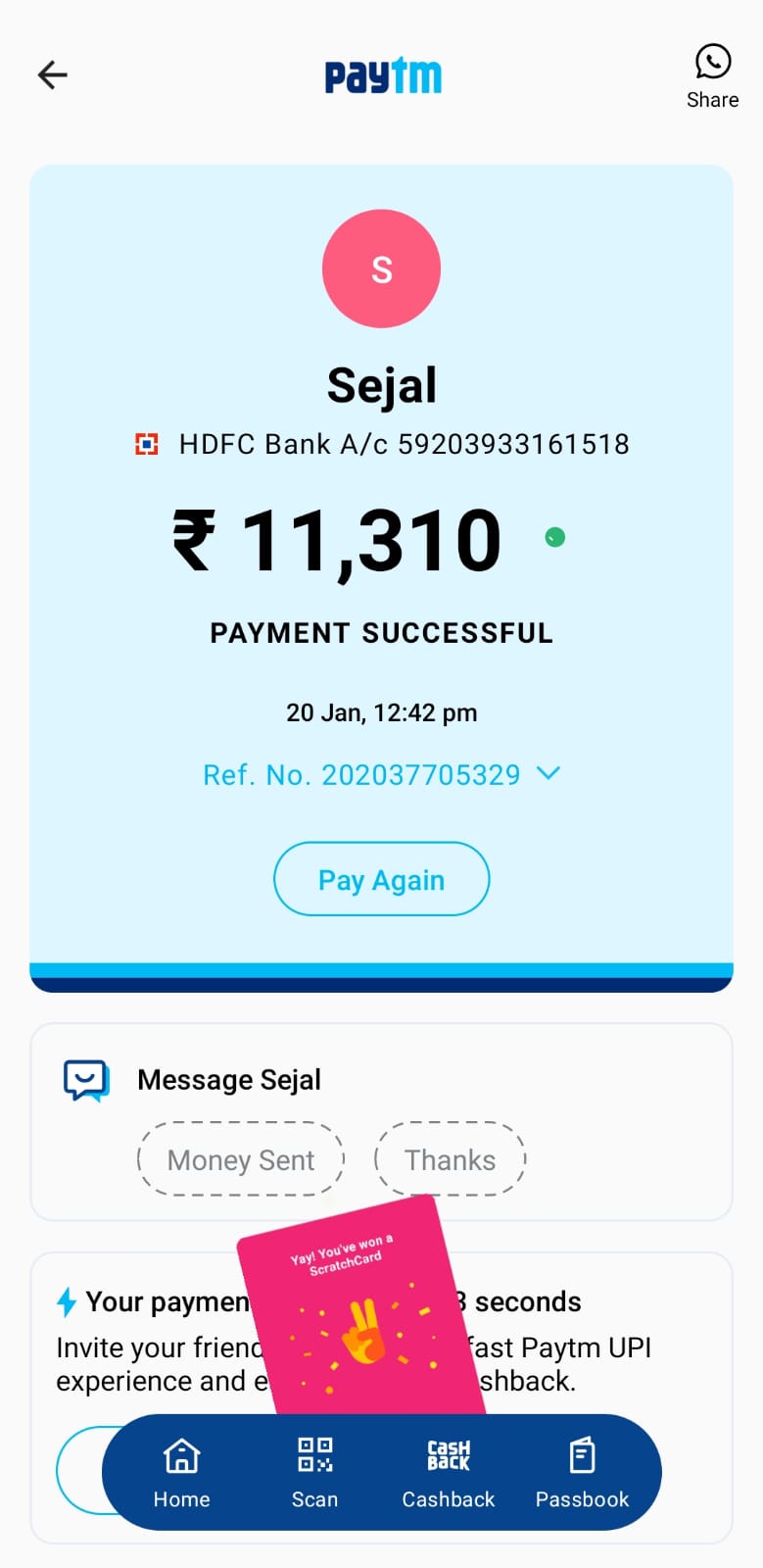The image size is (763, 1568).
Task: Open the Scan QR tab
Action: 314,1472
